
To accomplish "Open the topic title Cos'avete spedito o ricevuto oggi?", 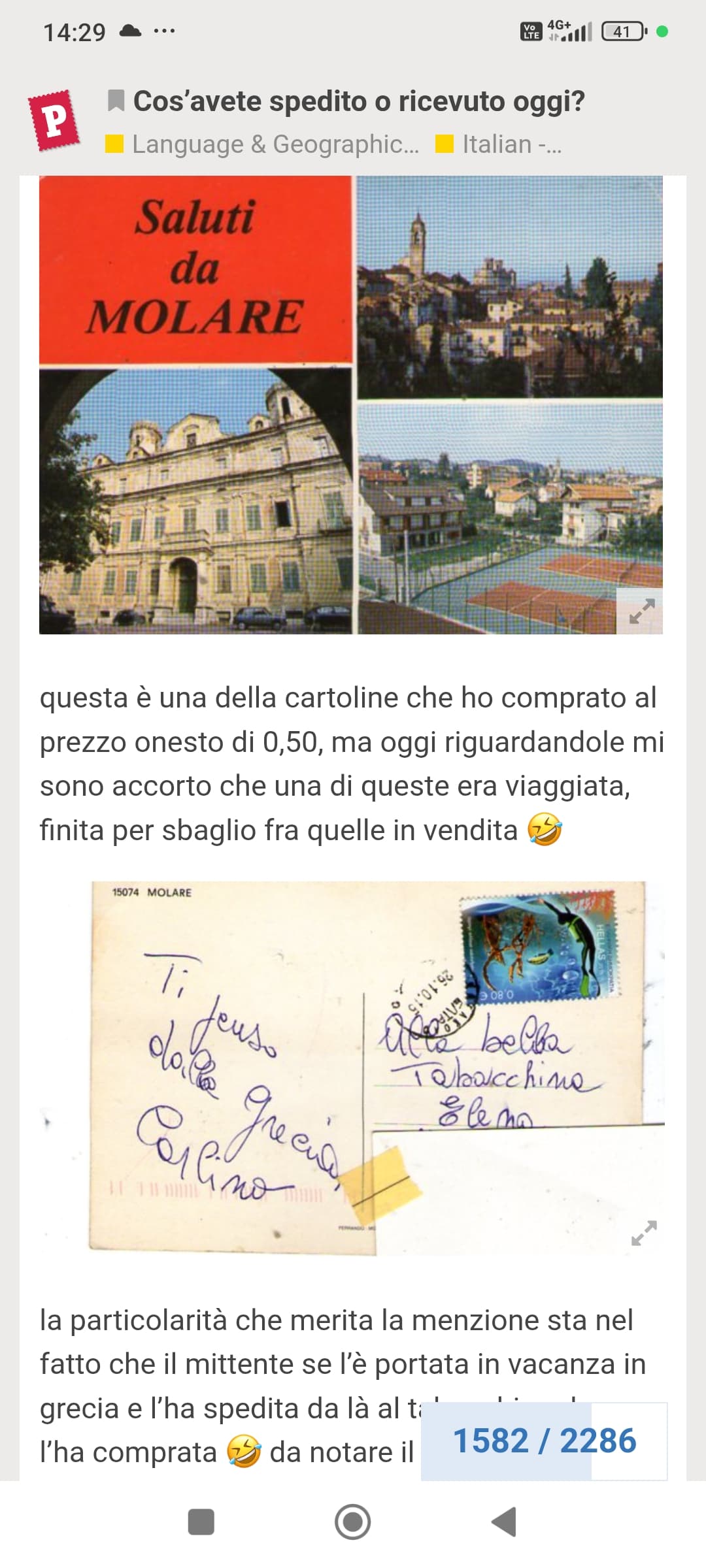I will click(x=359, y=101).
